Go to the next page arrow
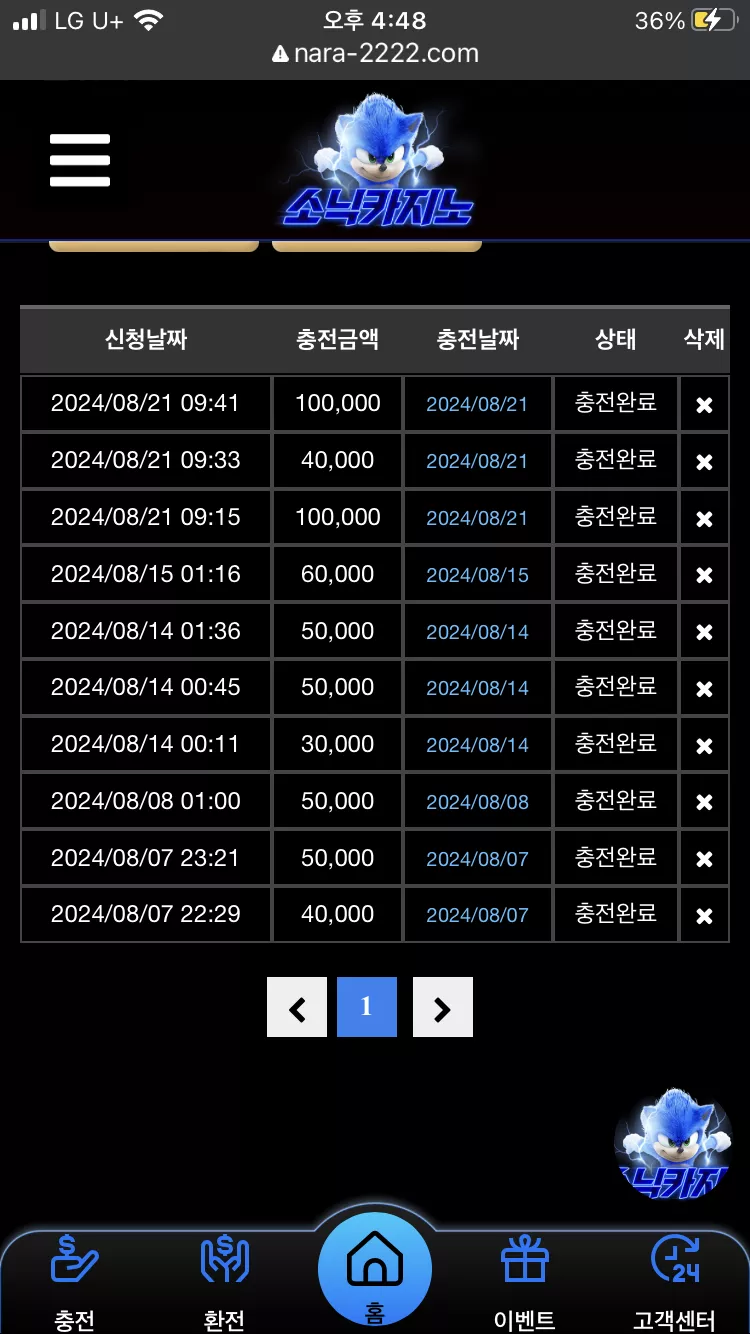The width and height of the screenshot is (750, 1334). tap(443, 1007)
